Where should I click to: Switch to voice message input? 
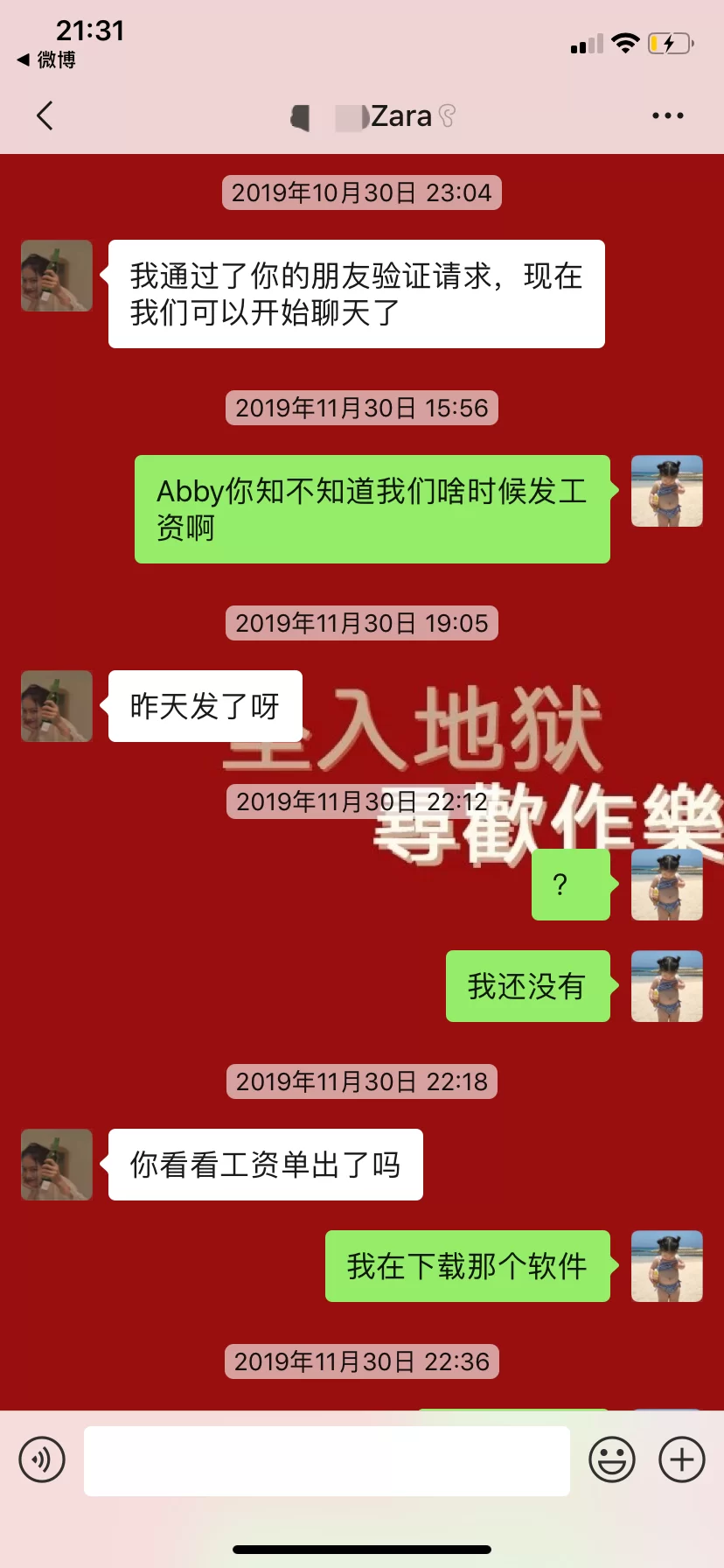click(x=42, y=1459)
